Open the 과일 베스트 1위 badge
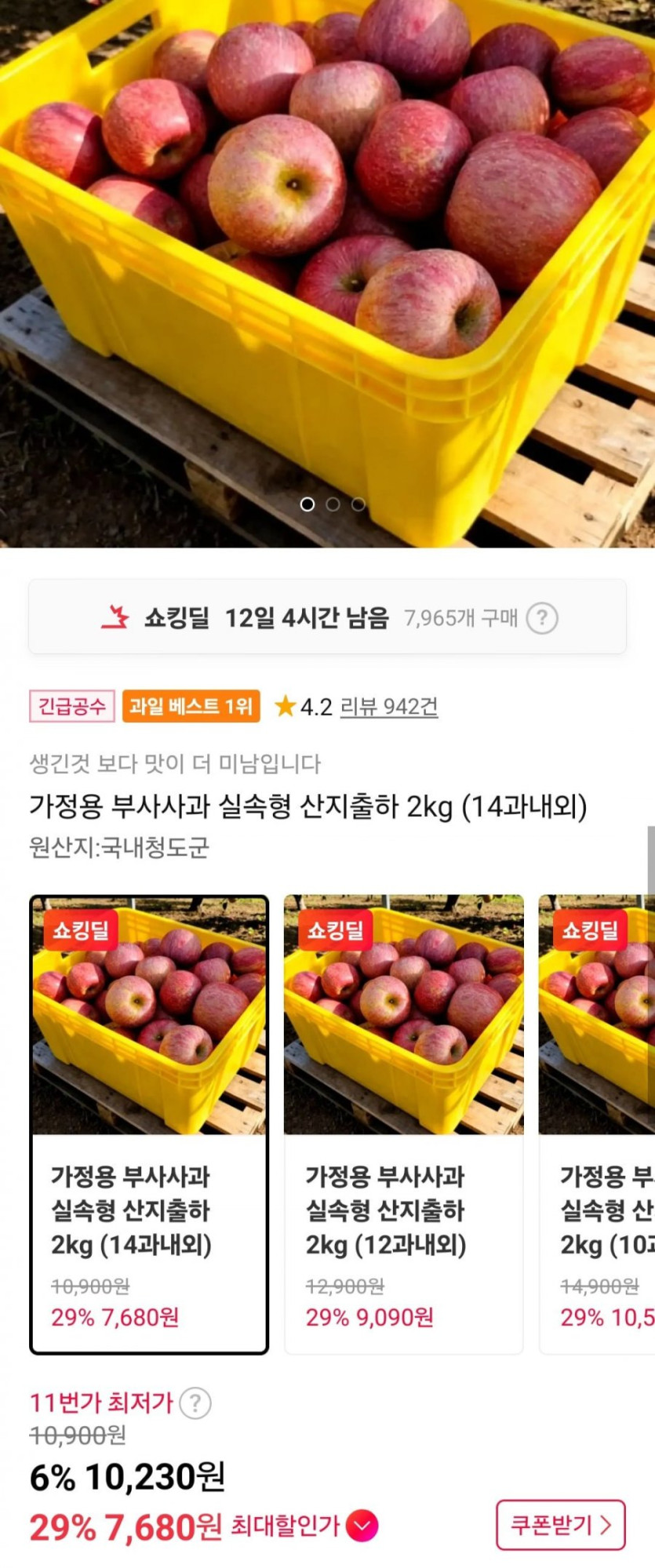The image size is (655, 1568). coord(191,707)
